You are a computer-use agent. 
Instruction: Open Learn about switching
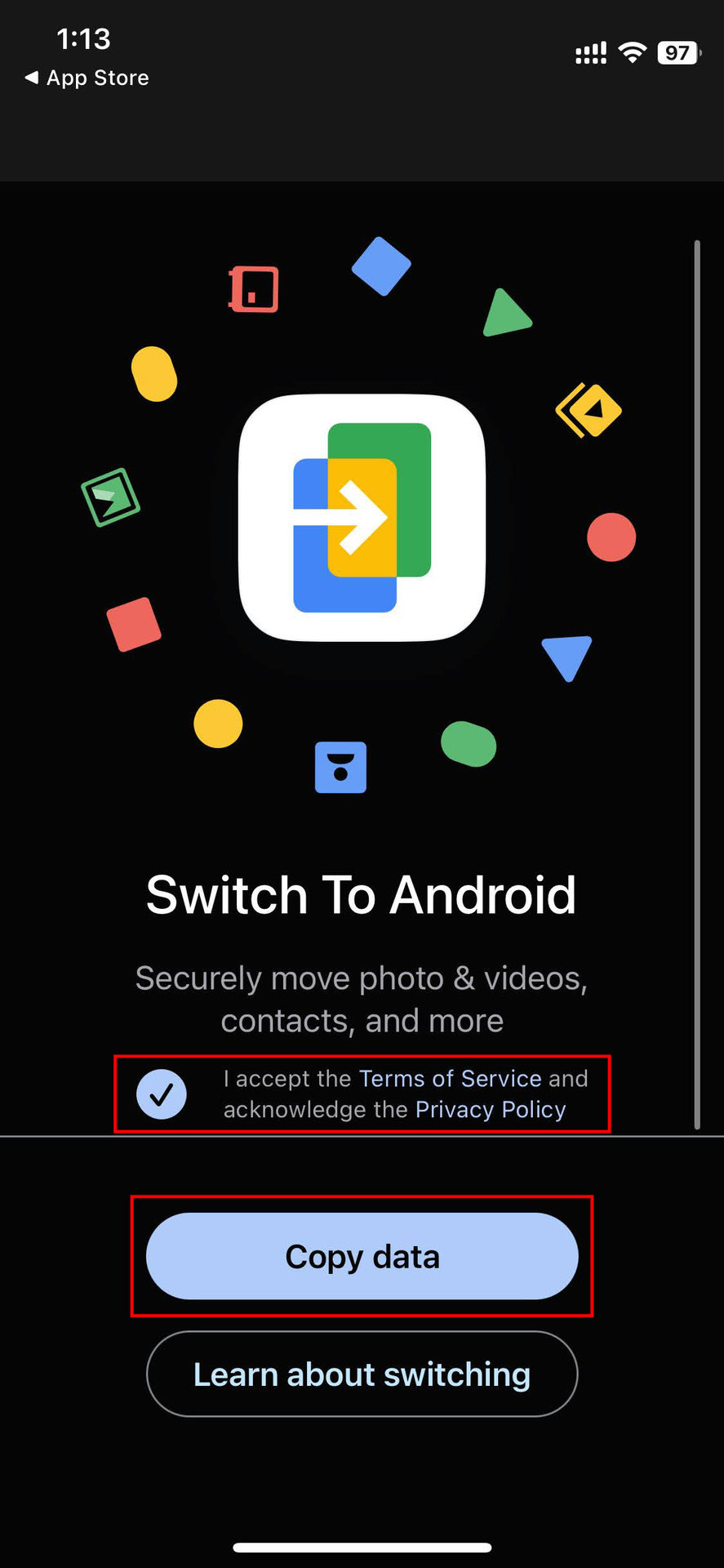[x=362, y=1374]
